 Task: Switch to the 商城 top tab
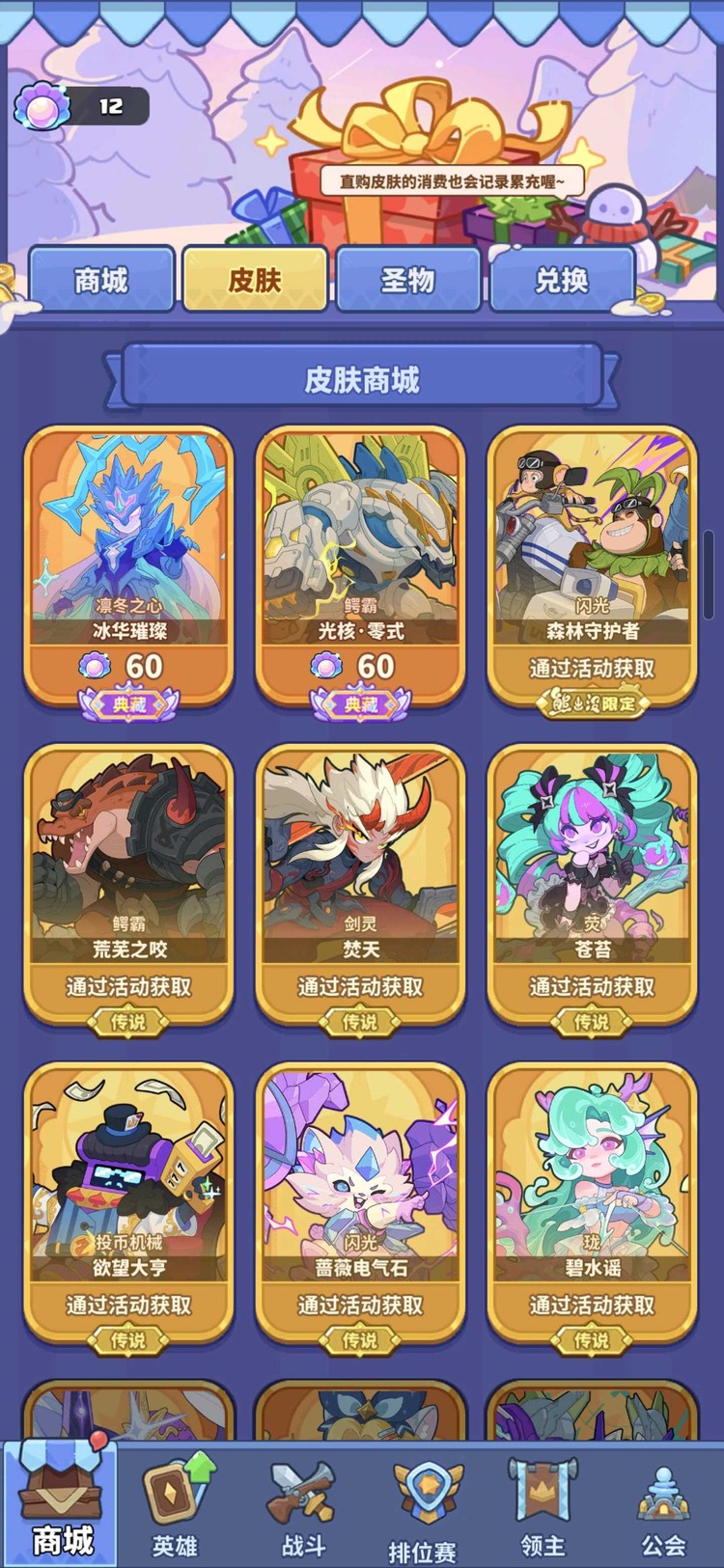(x=101, y=280)
